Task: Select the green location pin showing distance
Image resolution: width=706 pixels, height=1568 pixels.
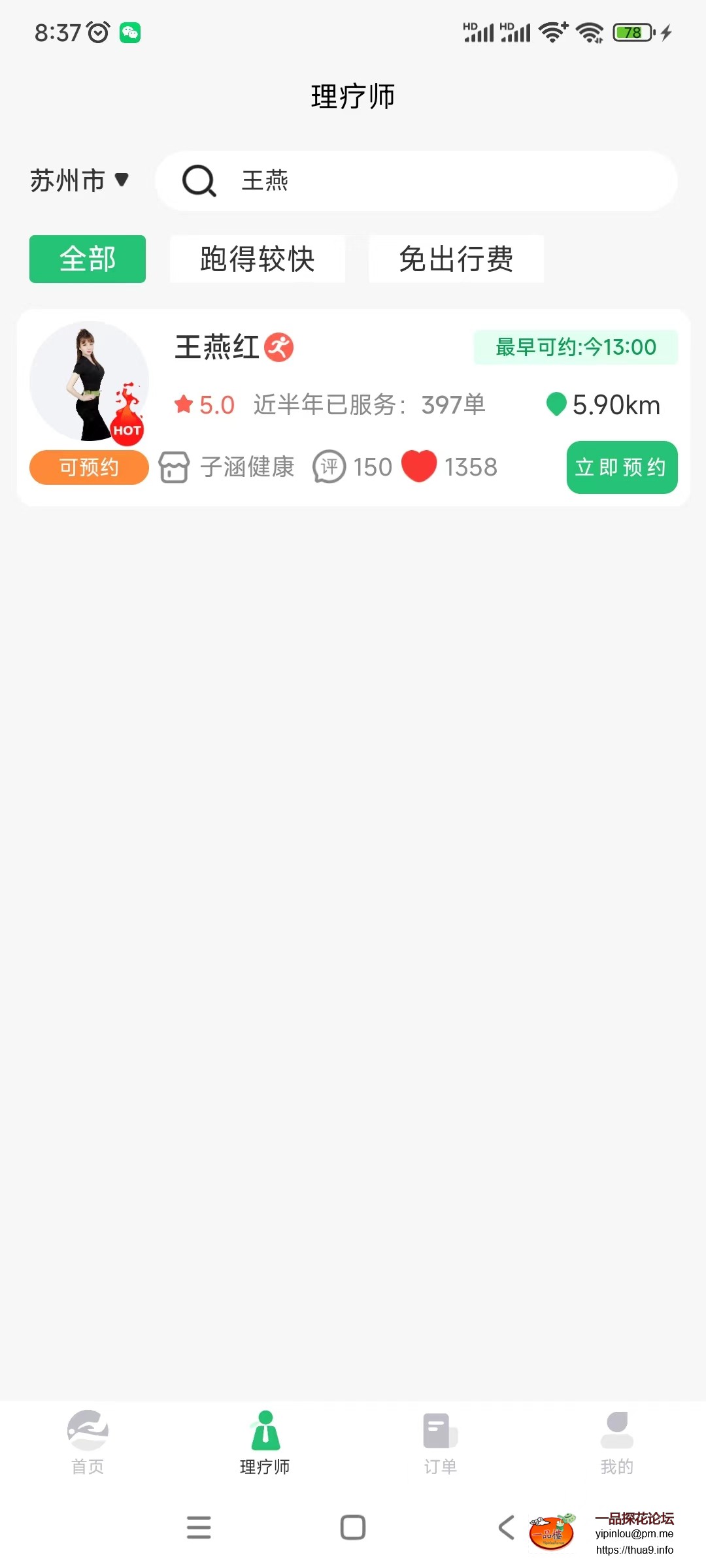Action: (555, 404)
